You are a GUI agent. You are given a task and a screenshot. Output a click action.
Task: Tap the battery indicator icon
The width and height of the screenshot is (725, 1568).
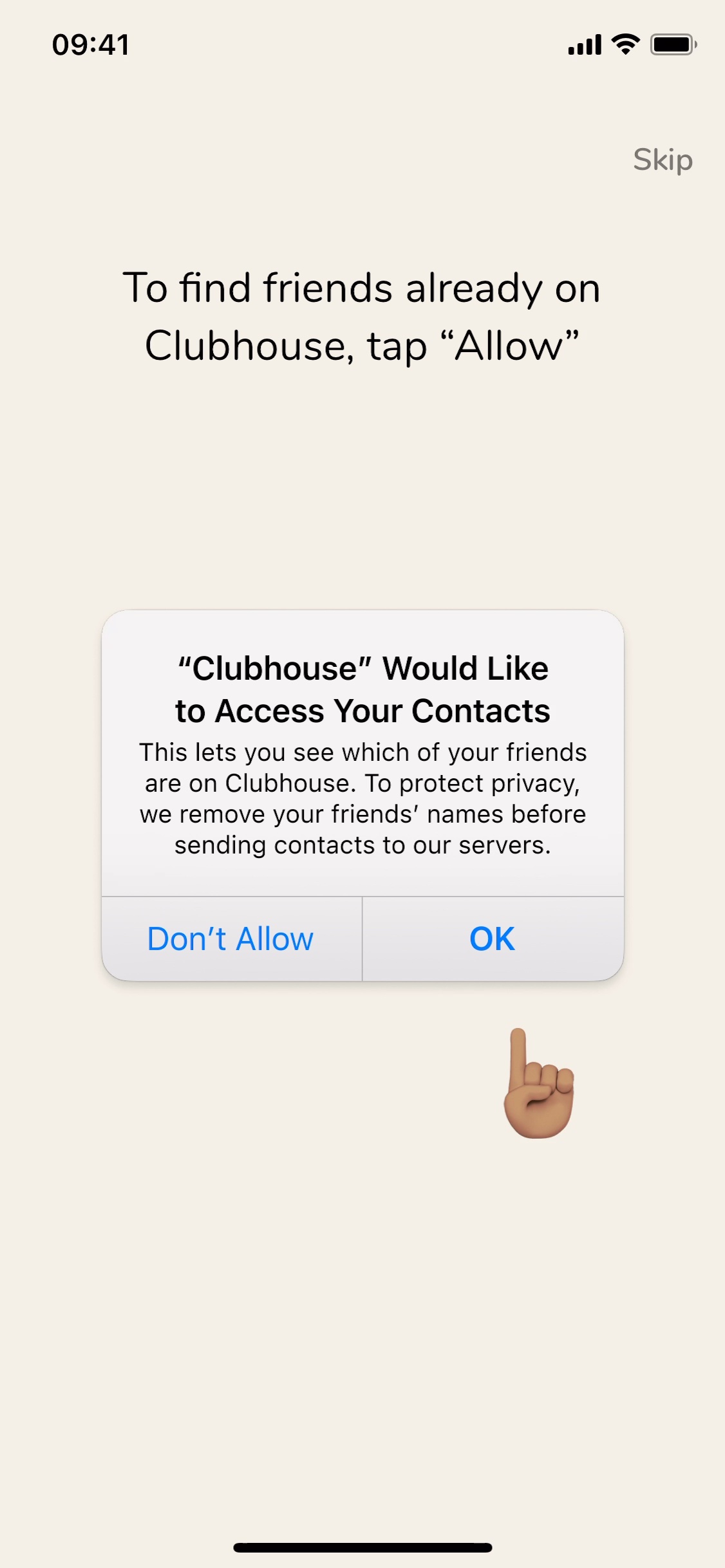click(672, 44)
